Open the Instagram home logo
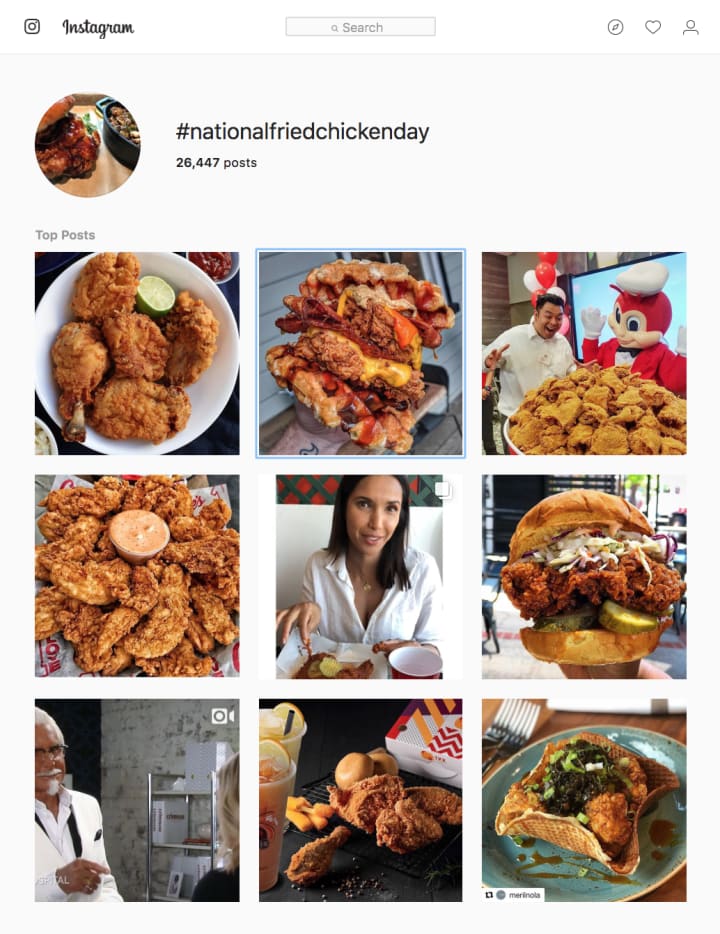720x934 pixels. click(97, 27)
